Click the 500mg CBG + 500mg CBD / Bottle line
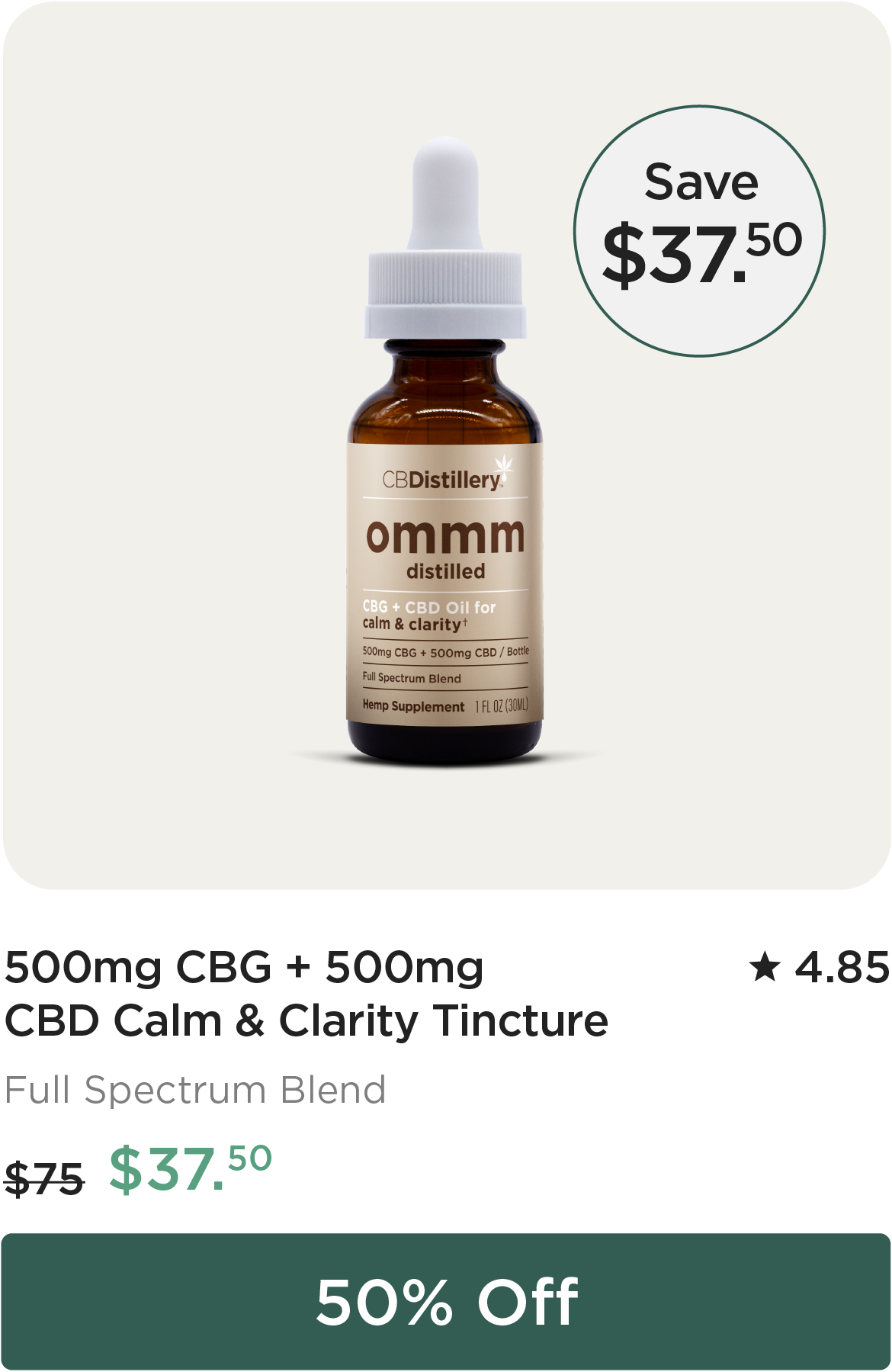The image size is (892, 1372). 446,651
